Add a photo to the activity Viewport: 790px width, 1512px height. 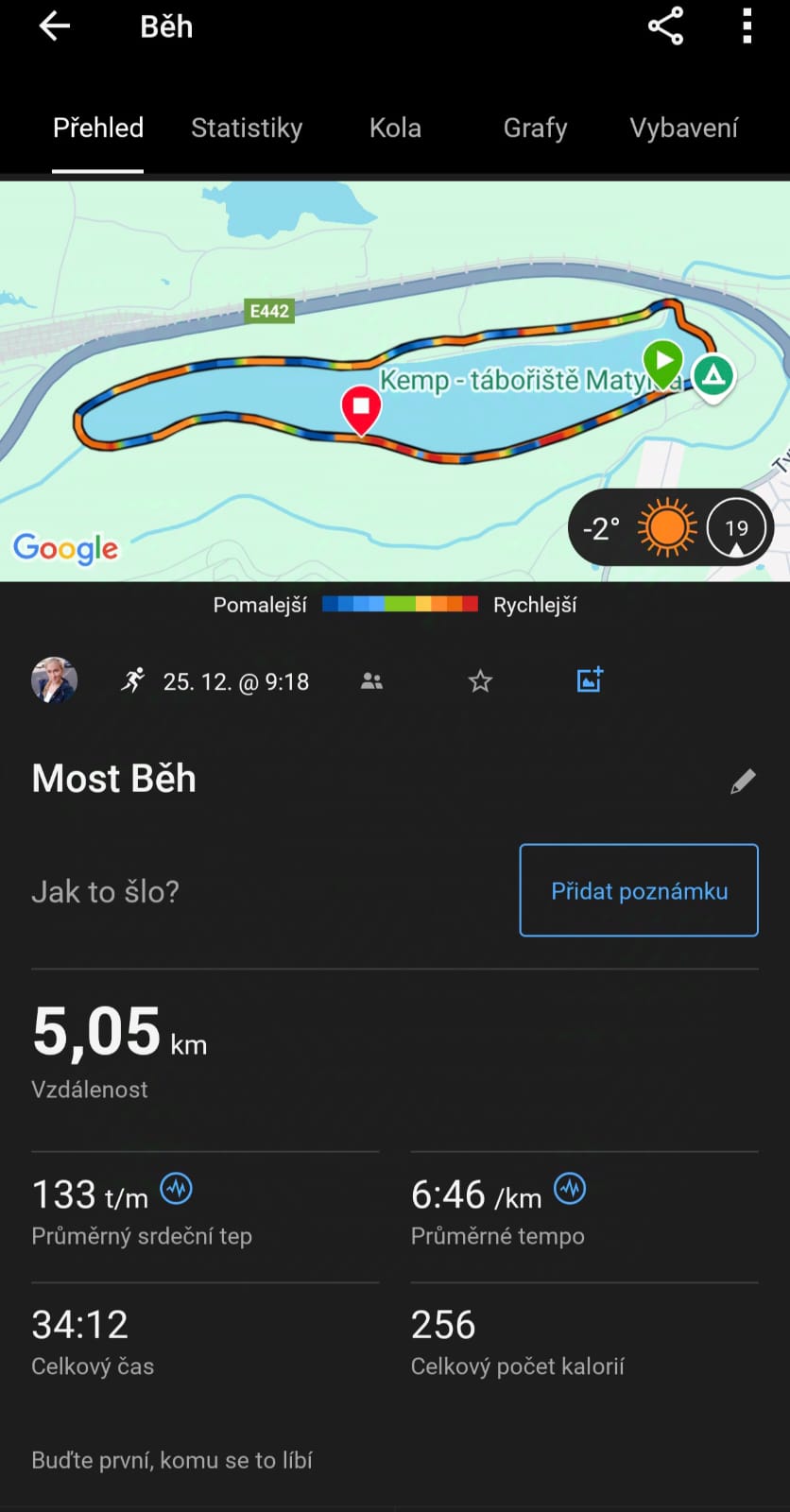click(x=590, y=679)
